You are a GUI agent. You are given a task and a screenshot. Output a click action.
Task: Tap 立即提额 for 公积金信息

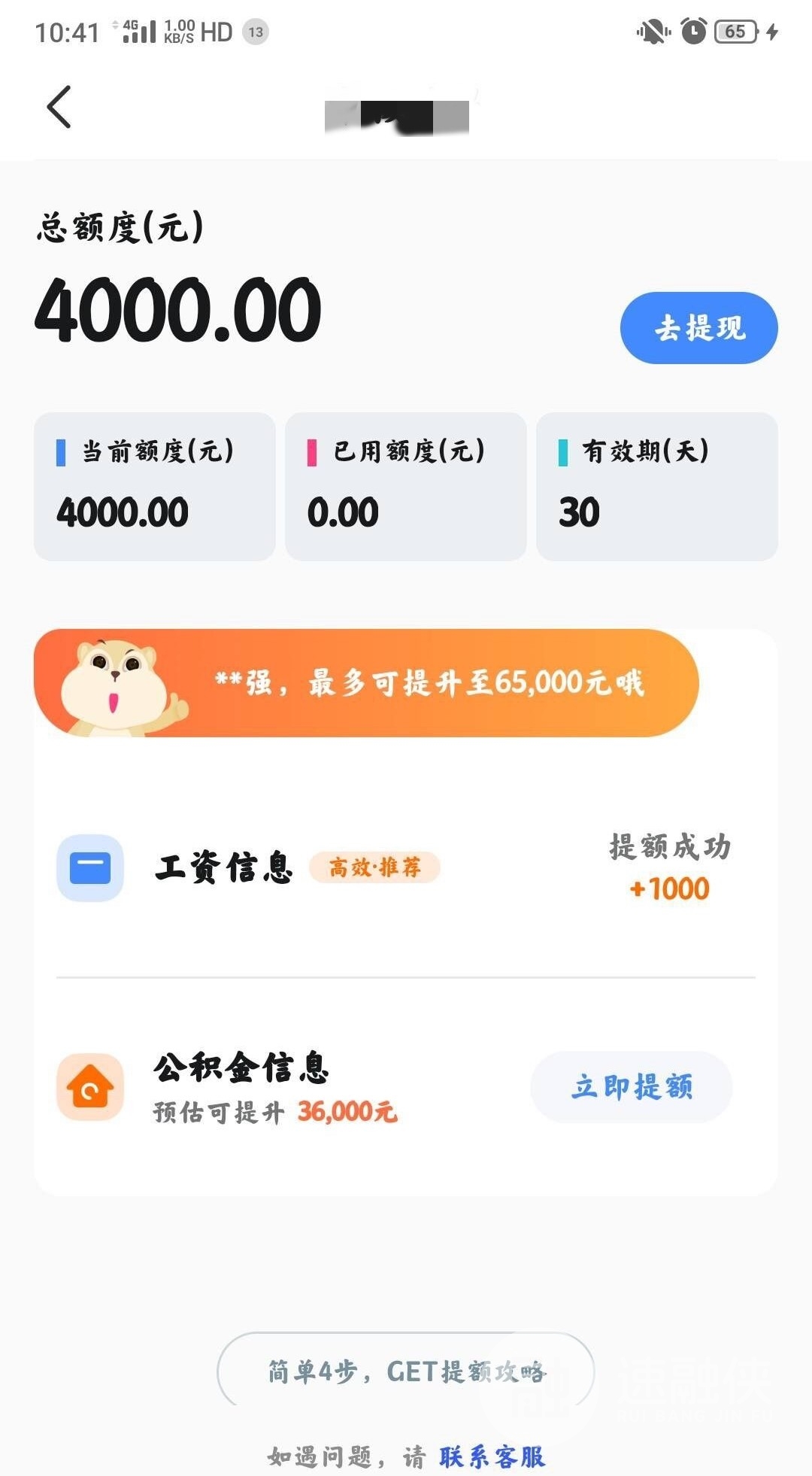coord(631,1087)
